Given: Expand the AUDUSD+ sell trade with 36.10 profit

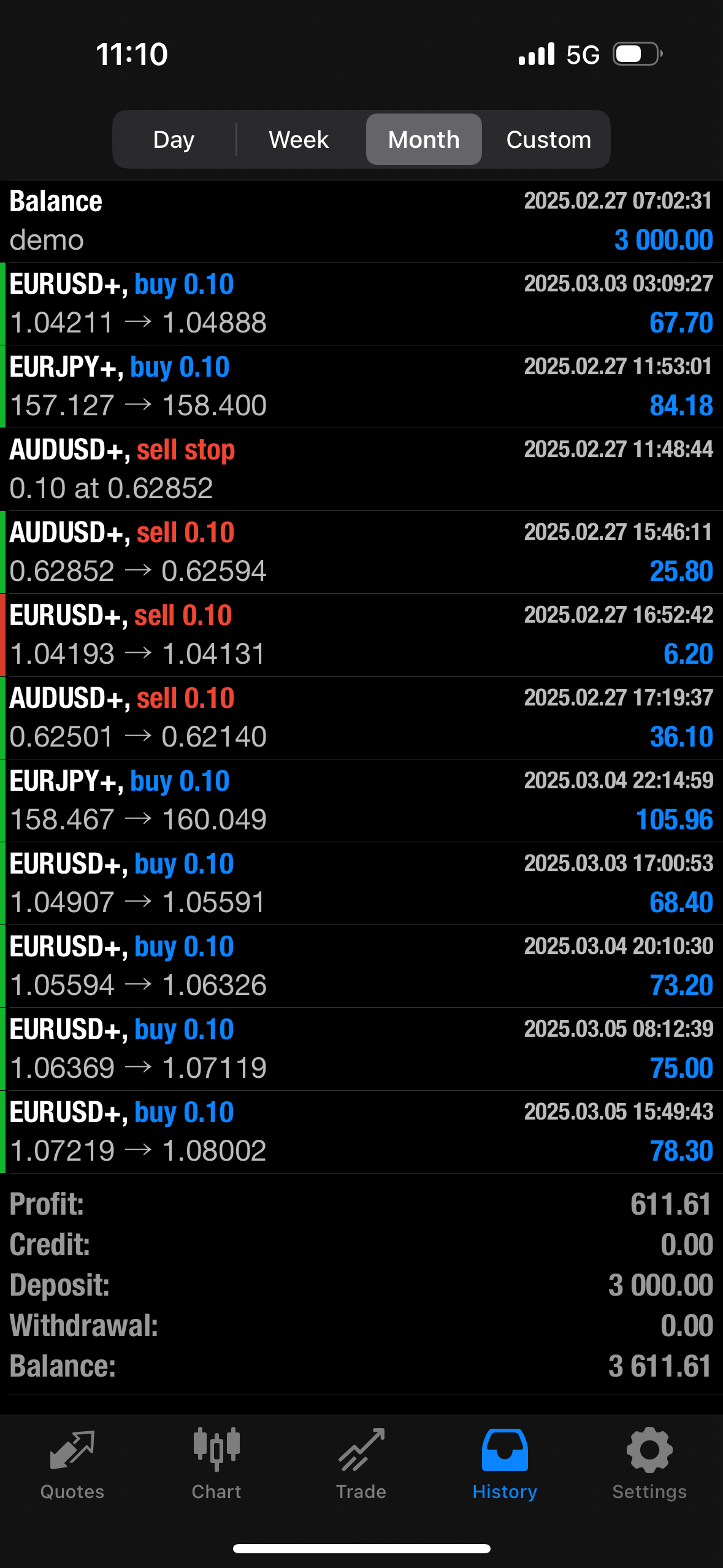Looking at the screenshot, I should click(x=361, y=718).
